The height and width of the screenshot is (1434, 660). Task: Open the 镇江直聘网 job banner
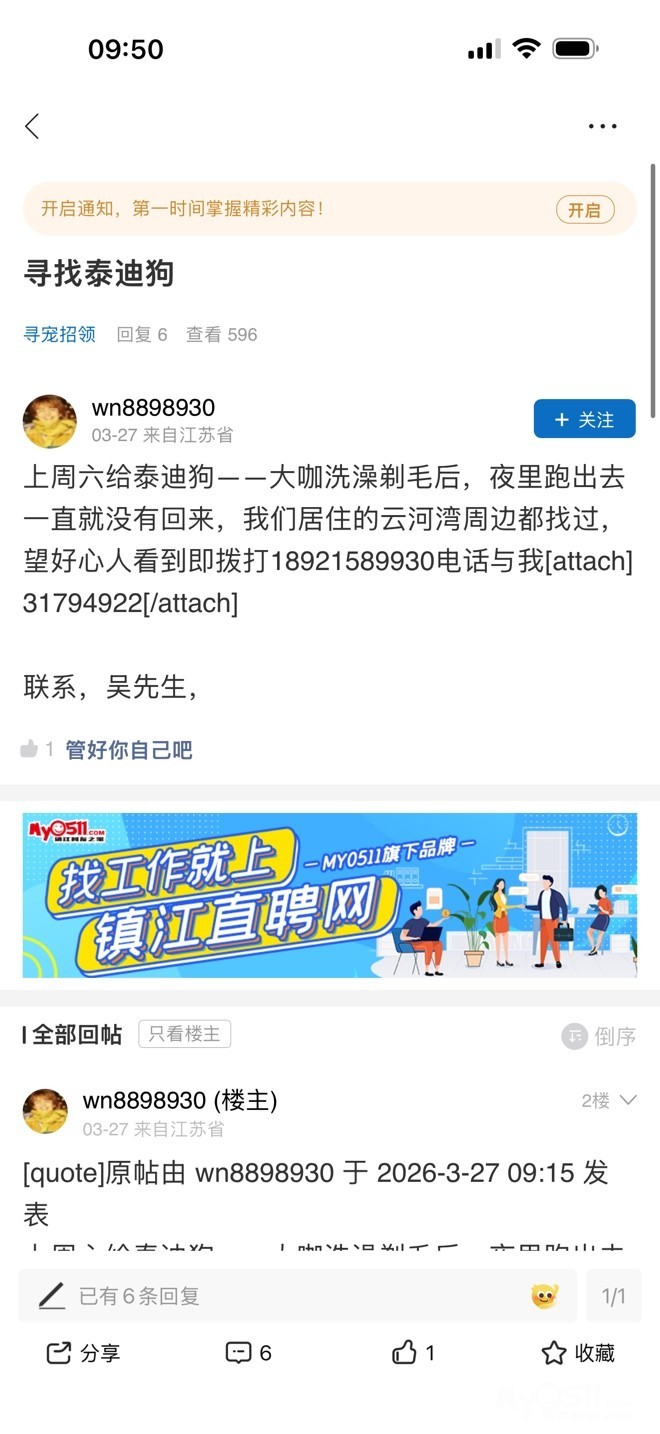click(x=329, y=895)
